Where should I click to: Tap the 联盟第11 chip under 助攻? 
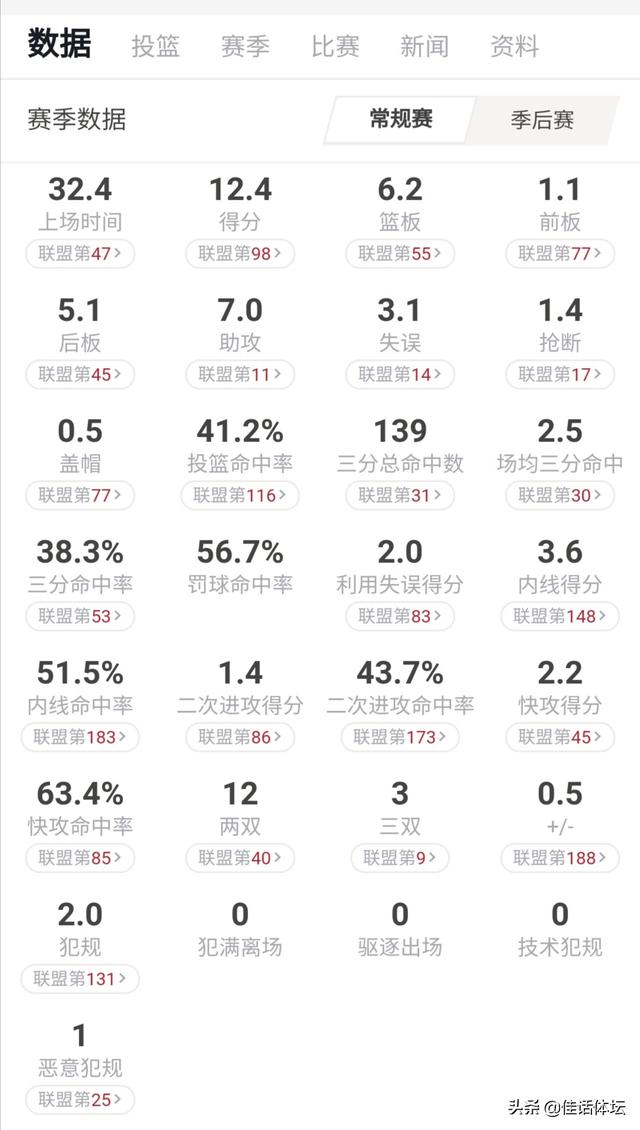point(240,375)
